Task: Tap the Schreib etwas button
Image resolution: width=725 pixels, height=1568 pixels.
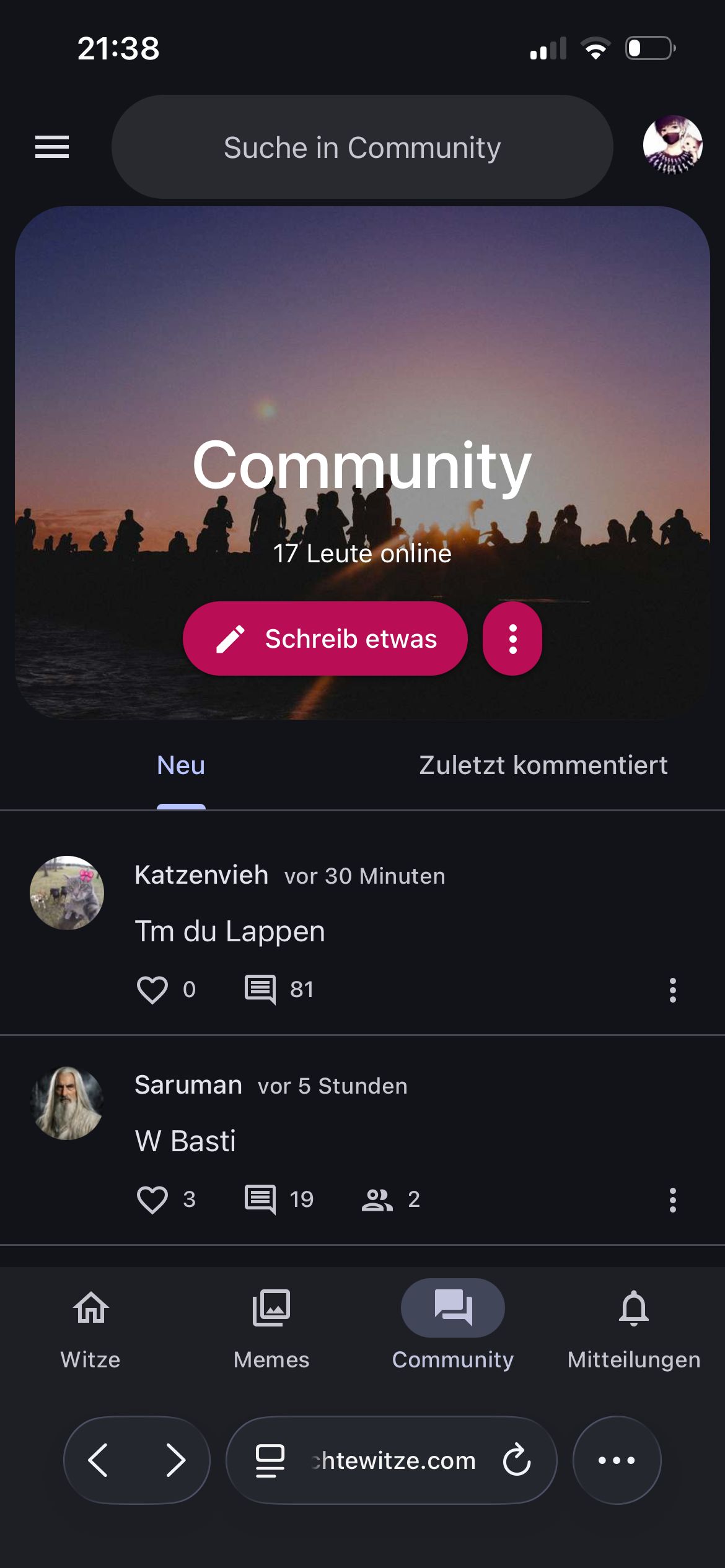Action: pos(325,638)
